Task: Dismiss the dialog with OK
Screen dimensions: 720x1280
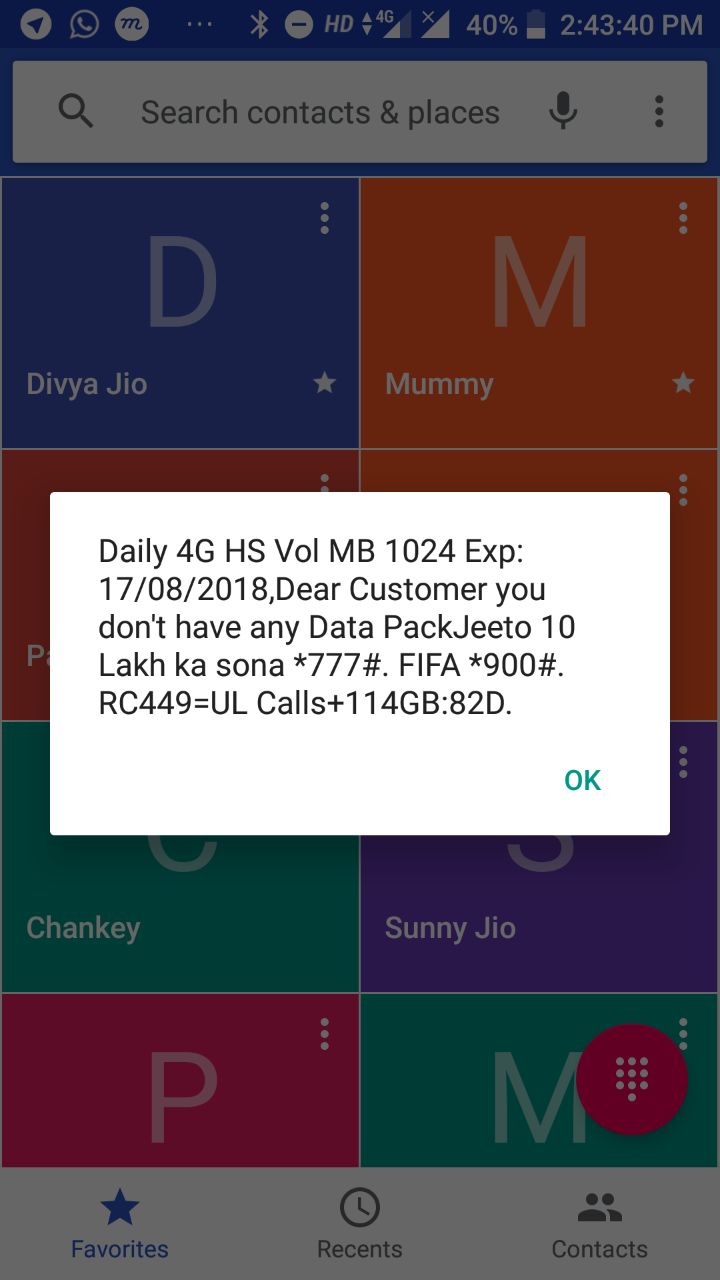Action: coord(582,780)
